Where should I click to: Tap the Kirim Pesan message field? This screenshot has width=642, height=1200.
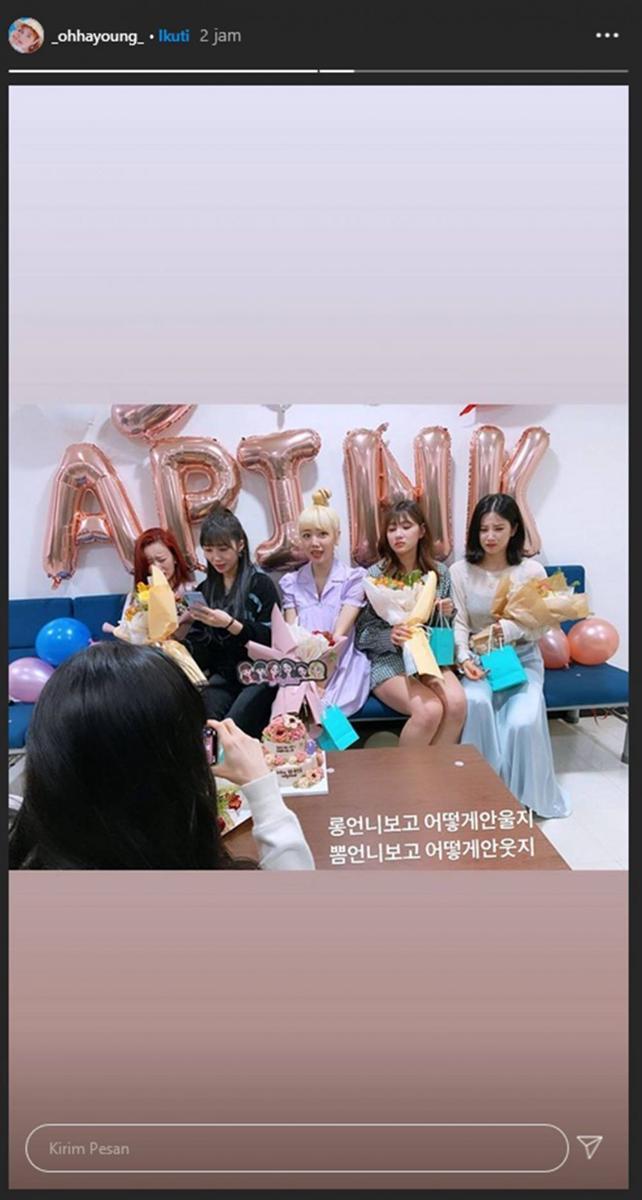[x=296, y=1148]
